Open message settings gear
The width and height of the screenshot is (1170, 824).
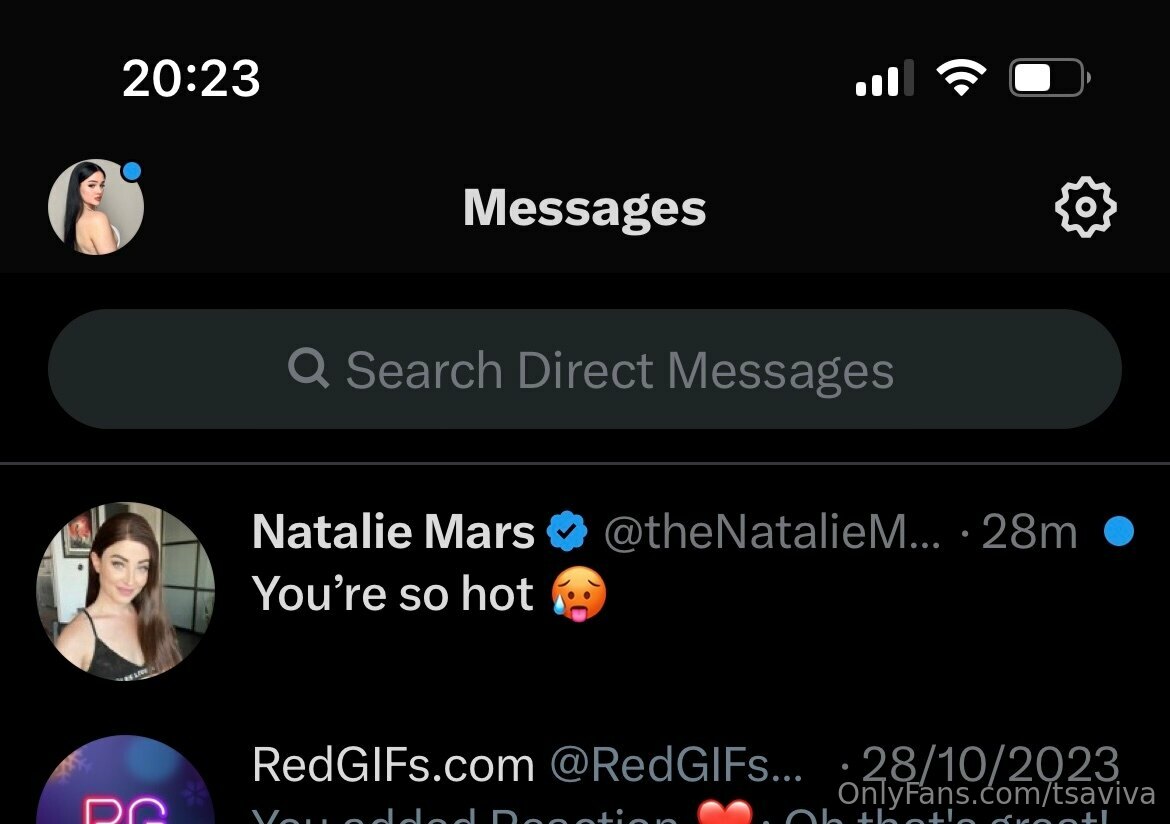(1085, 208)
